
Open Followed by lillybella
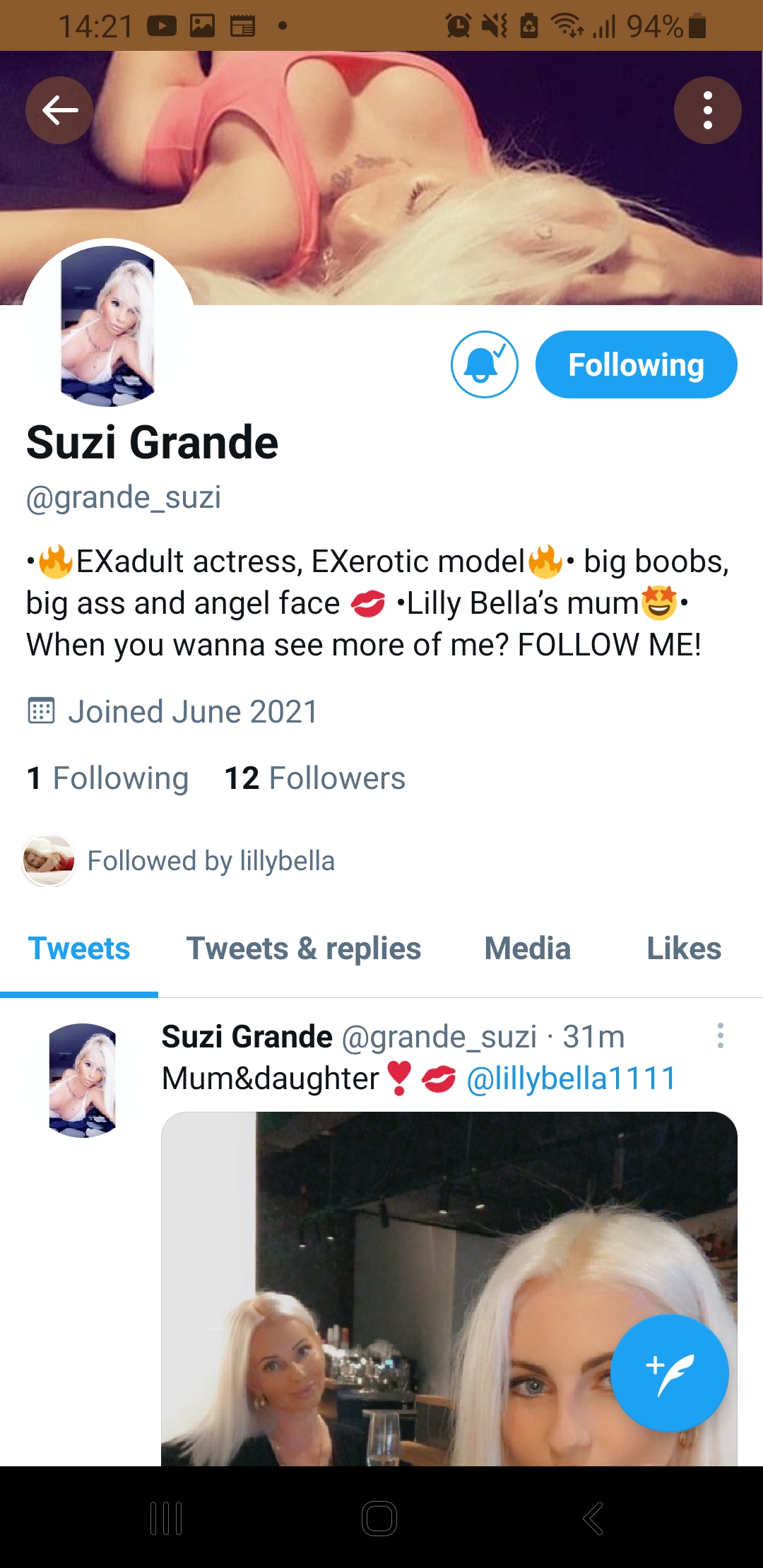click(211, 861)
